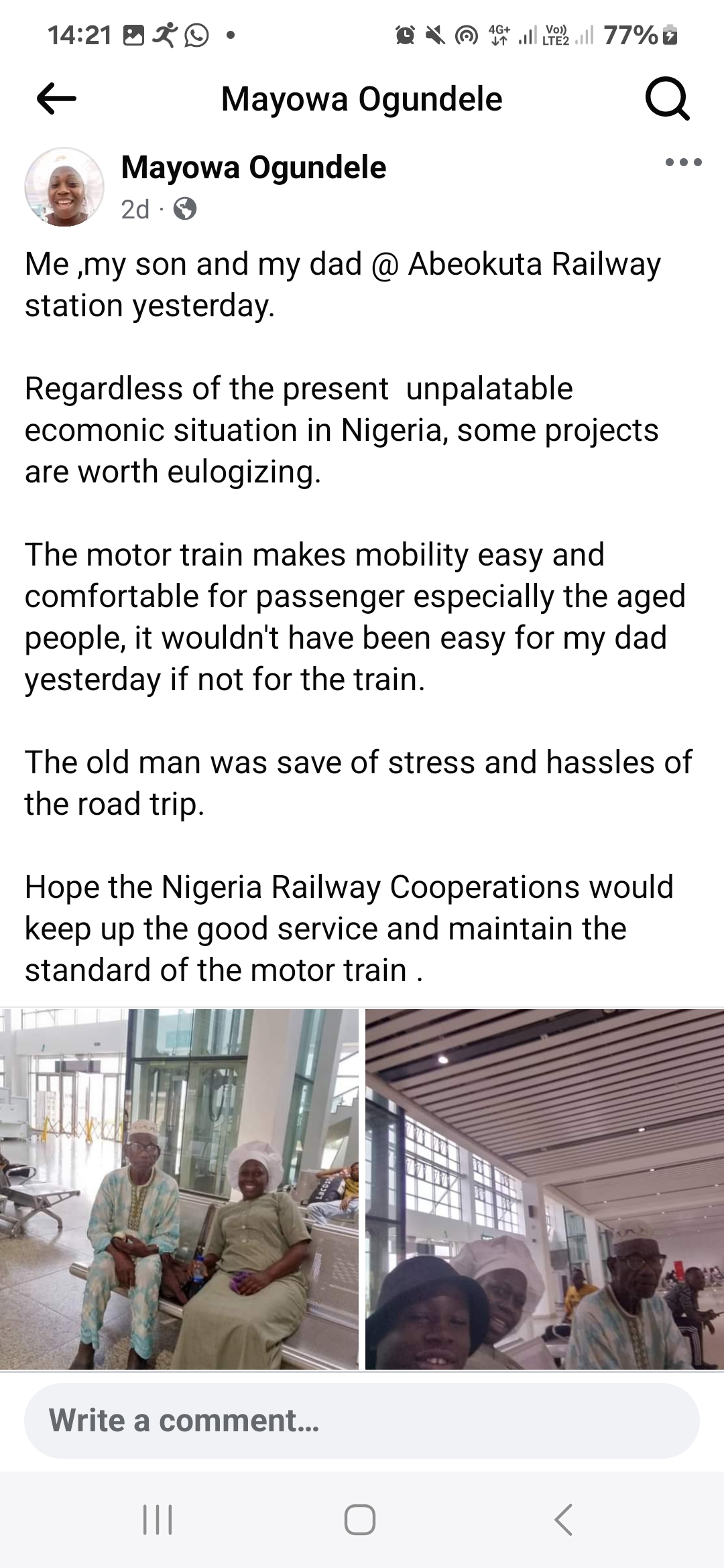Tap the Write a comment field
724x1568 pixels.
coord(362,1421)
